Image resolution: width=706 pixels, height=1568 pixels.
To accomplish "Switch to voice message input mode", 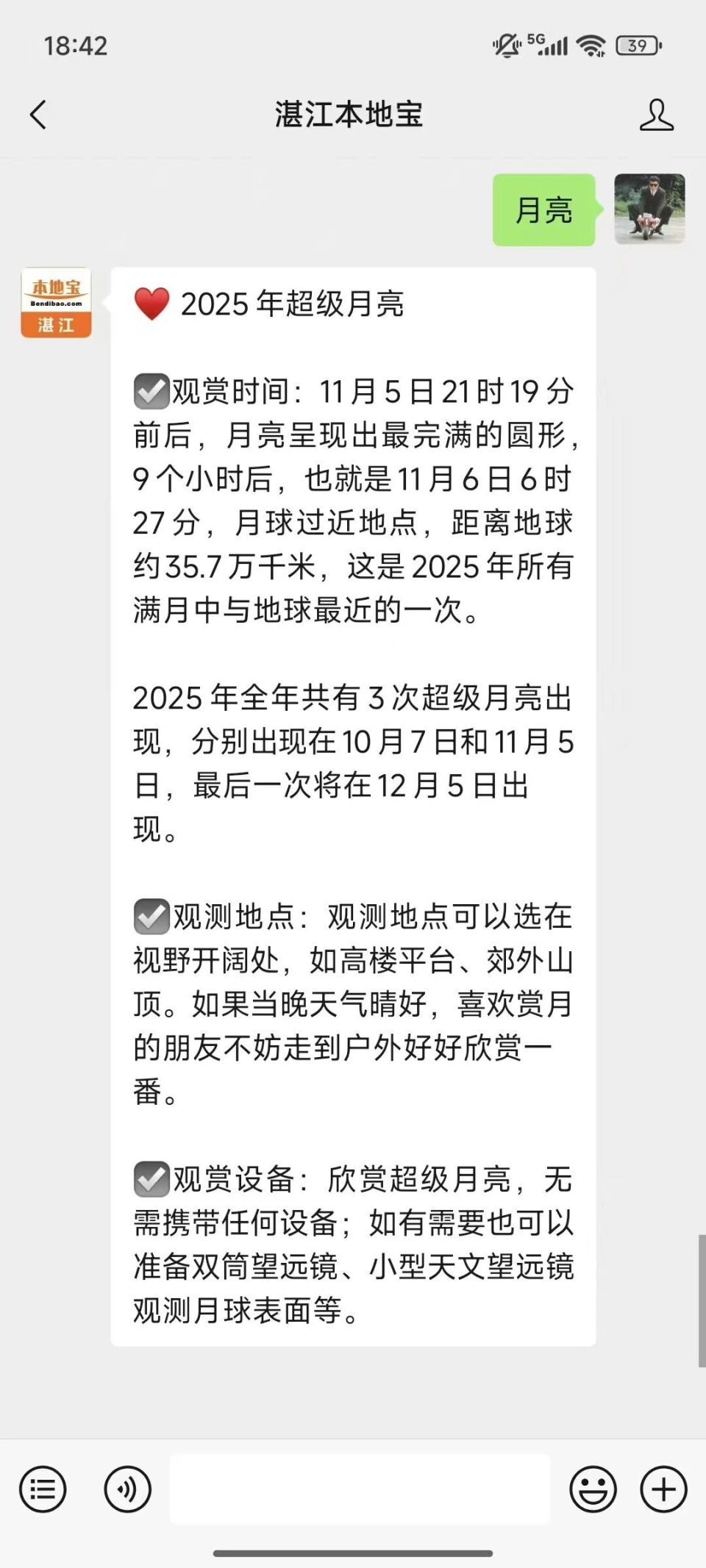I will coord(126,1489).
